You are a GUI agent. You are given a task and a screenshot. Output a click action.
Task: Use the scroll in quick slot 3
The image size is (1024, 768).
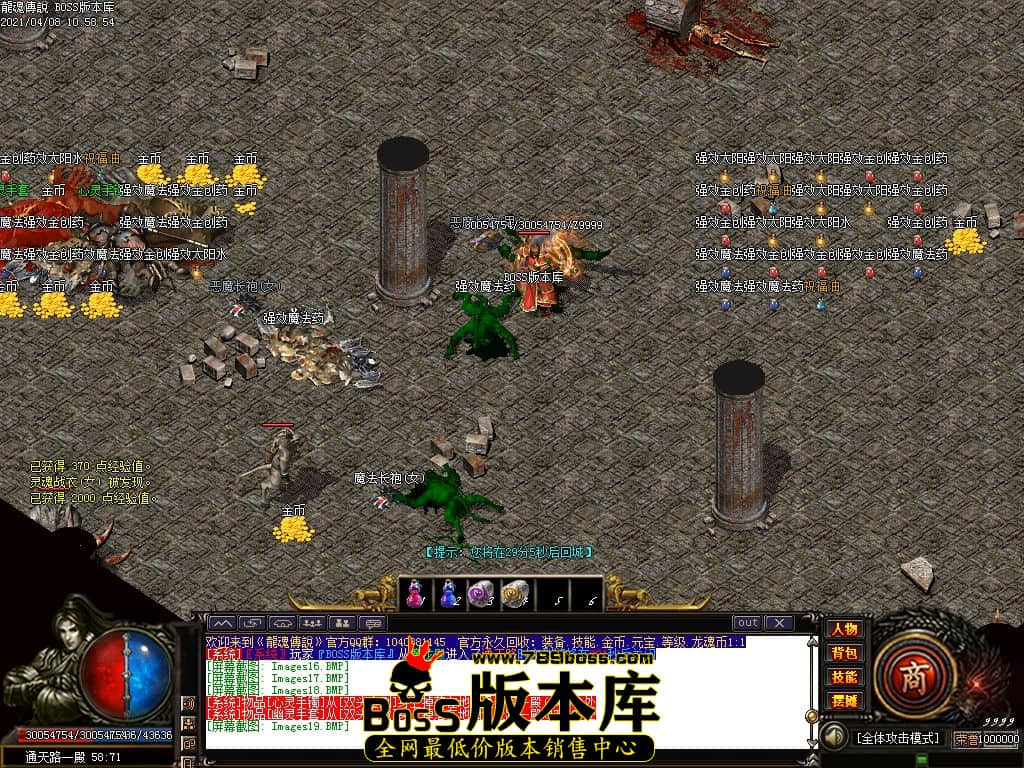click(482, 594)
